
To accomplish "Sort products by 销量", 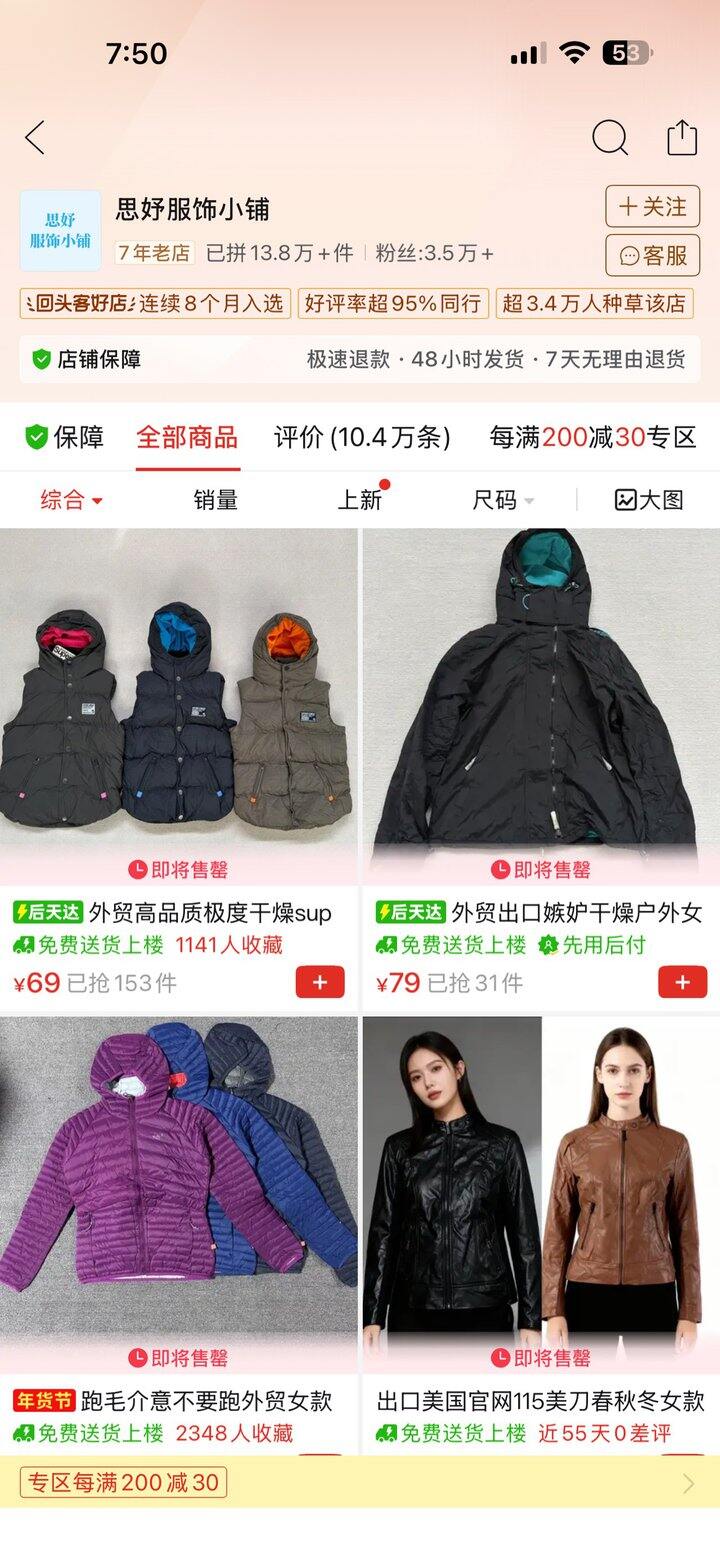I will [x=216, y=500].
